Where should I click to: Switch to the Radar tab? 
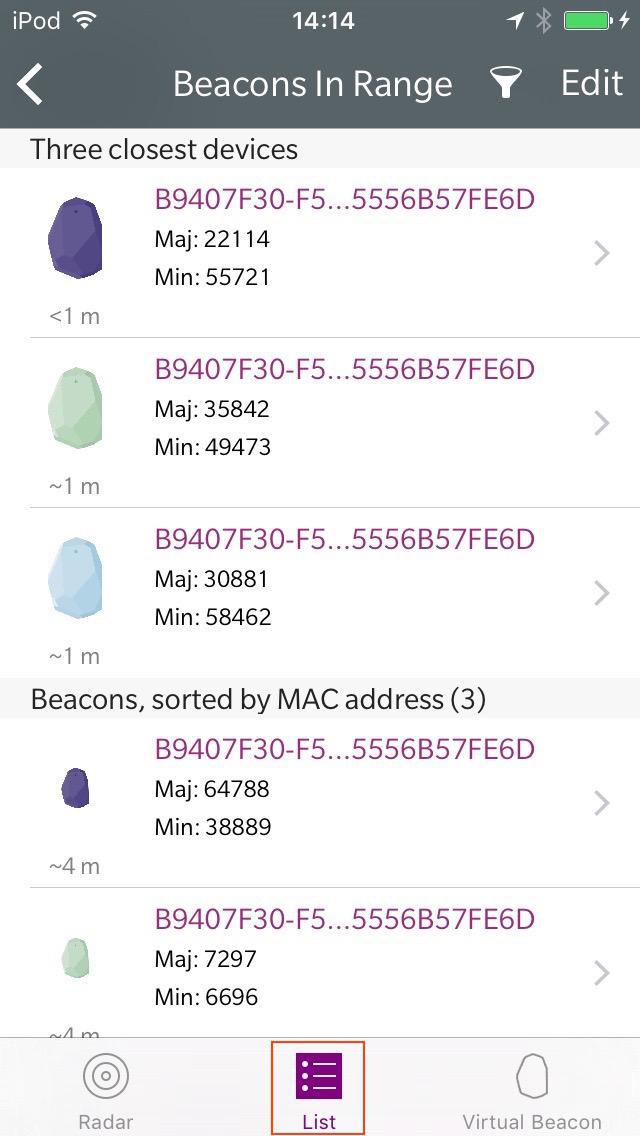pyautogui.click(x=105, y=1090)
